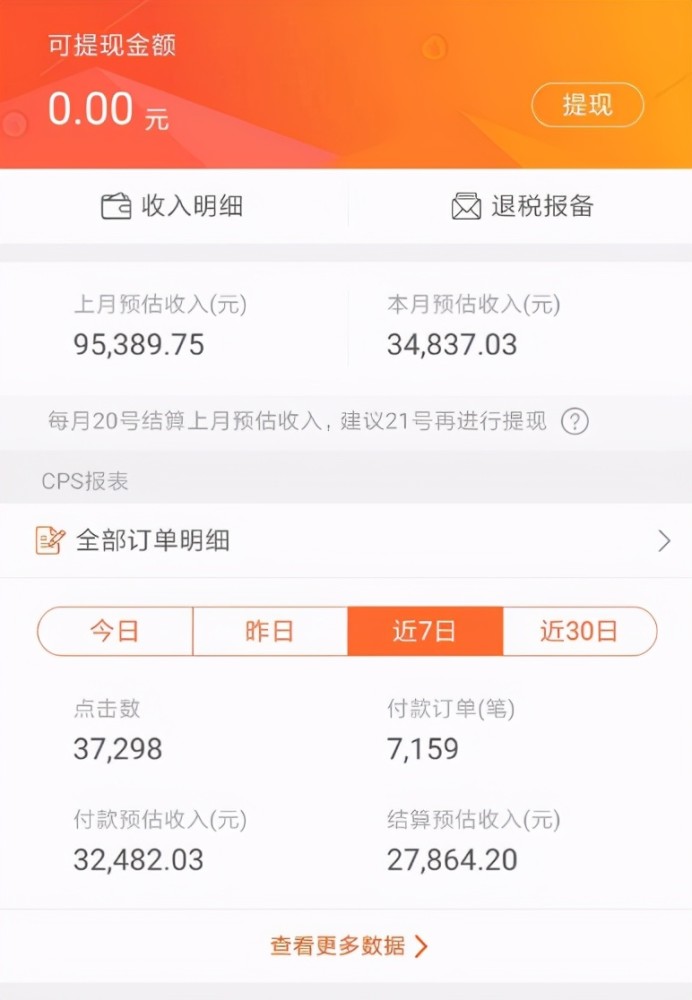Tap the question mark help icon
The height and width of the screenshot is (1000, 692).
pyautogui.click(x=574, y=421)
